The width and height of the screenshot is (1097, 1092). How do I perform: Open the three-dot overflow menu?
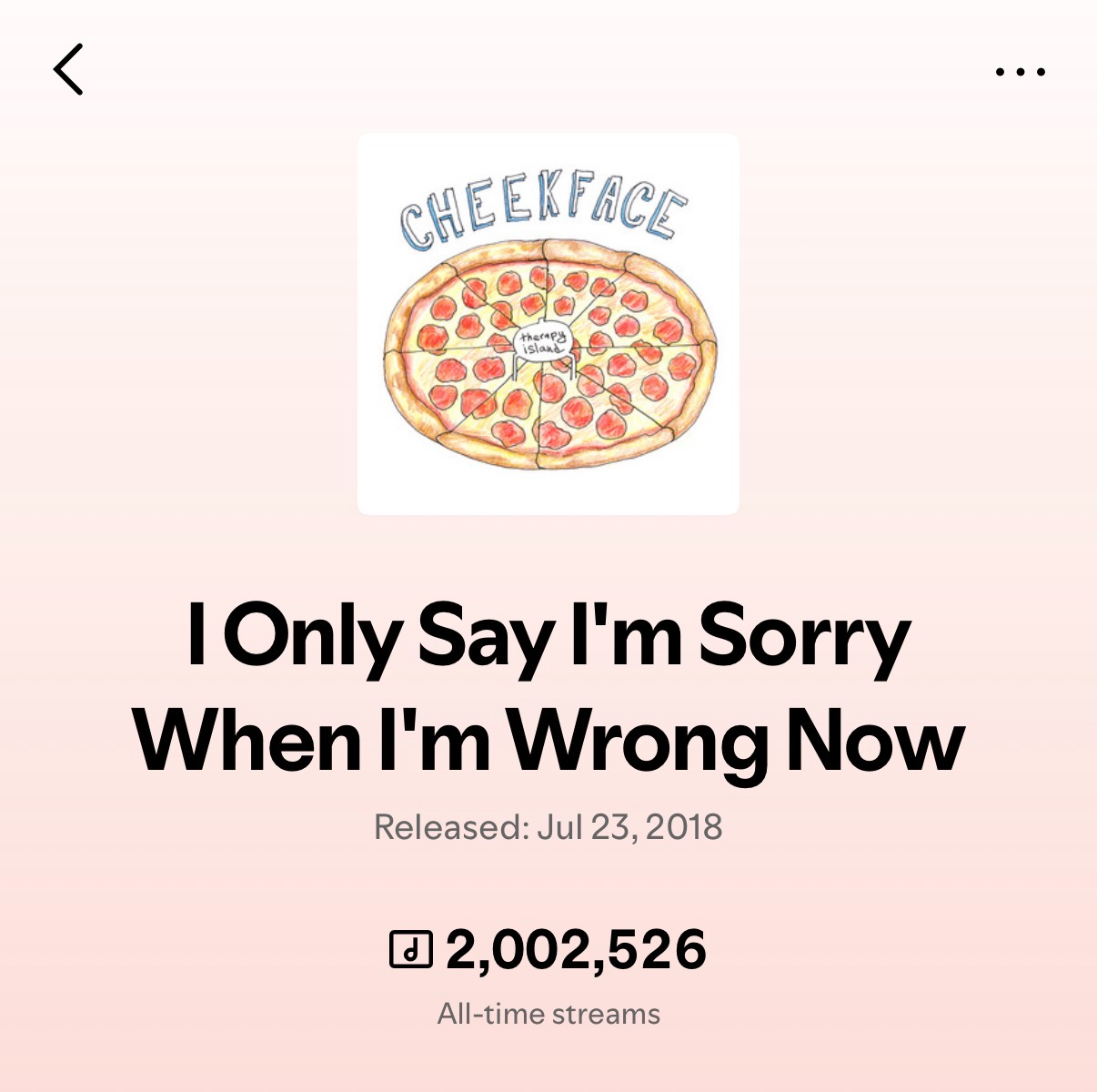(x=1020, y=71)
